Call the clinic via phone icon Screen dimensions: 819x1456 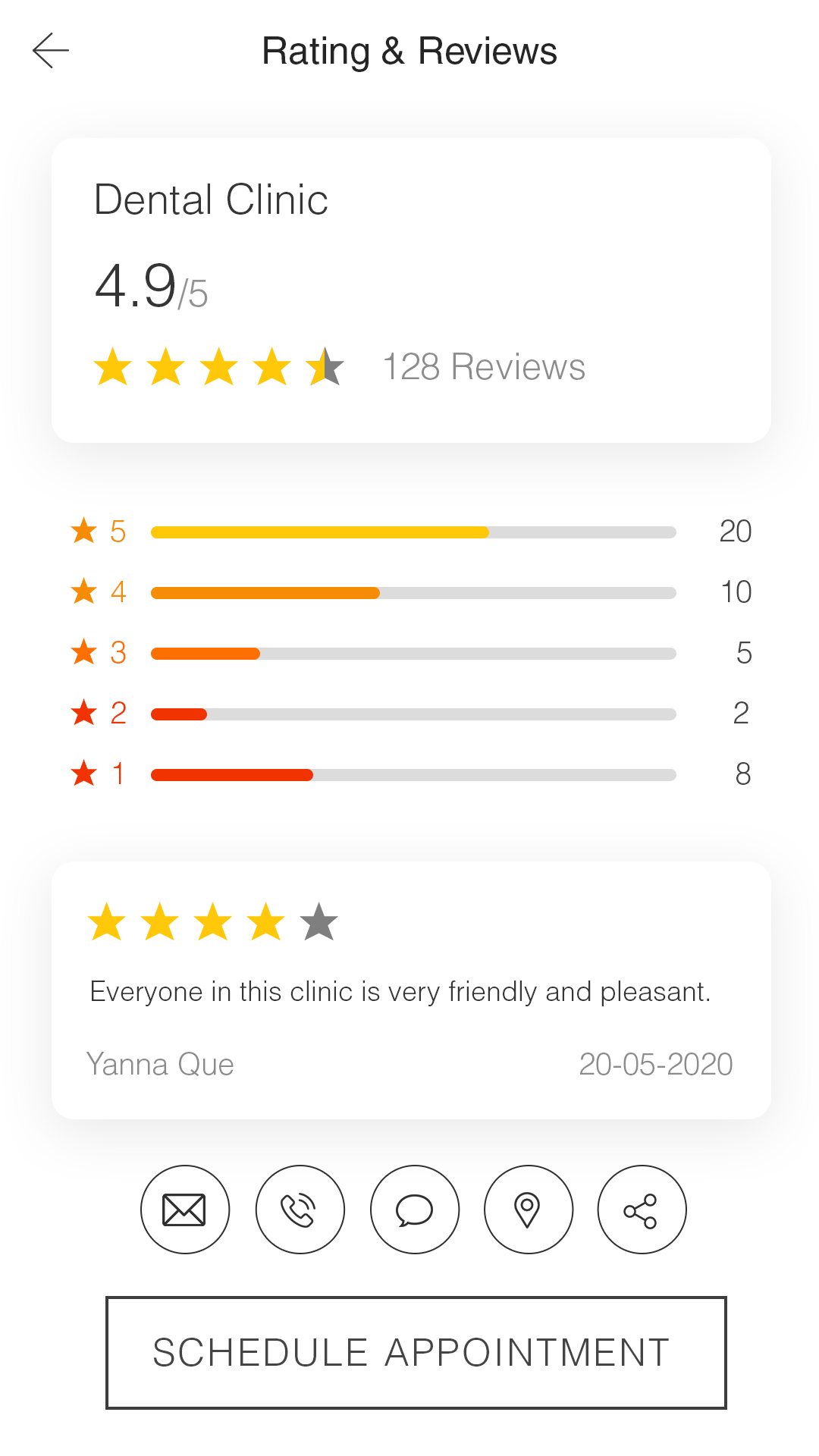[x=300, y=1210]
